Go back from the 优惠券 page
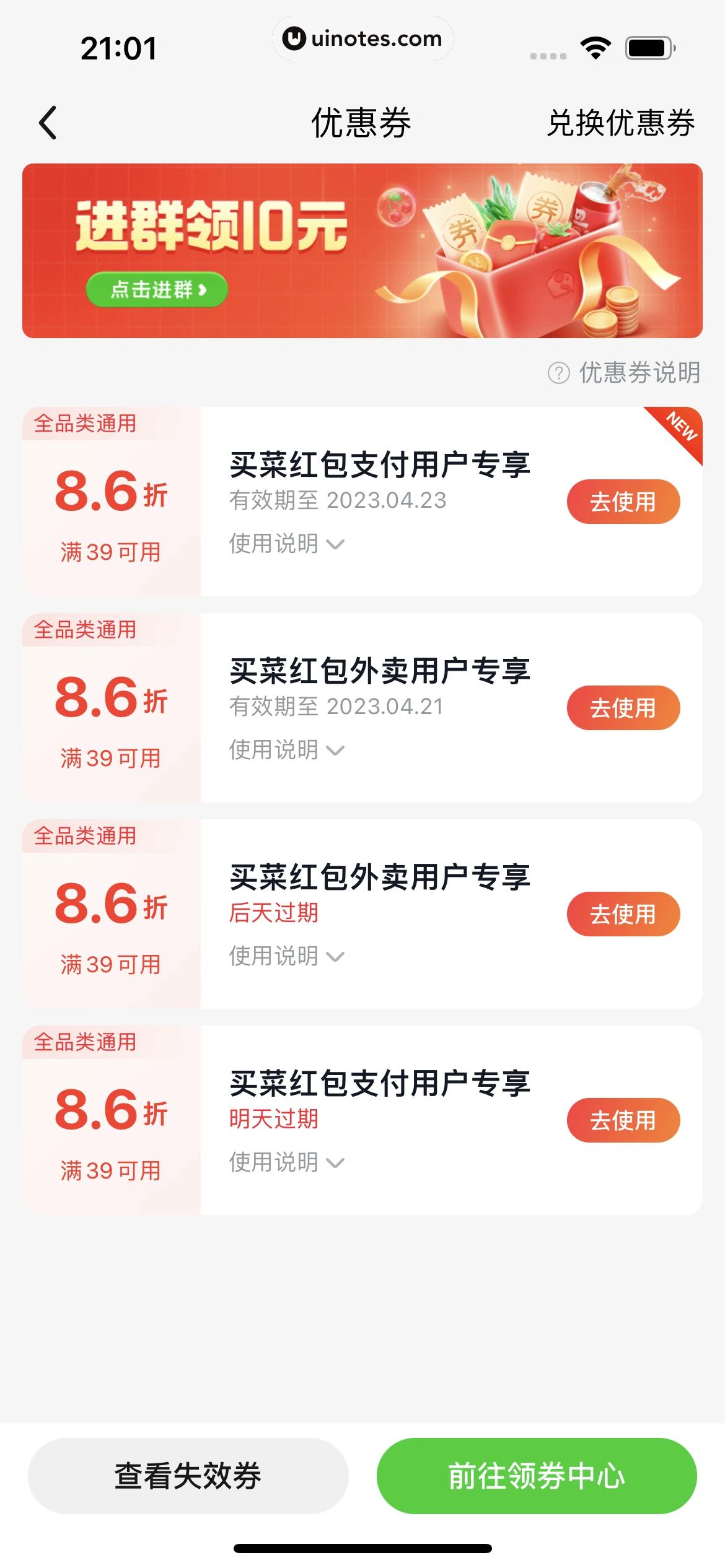The image size is (725, 1568). (x=48, y=123)
